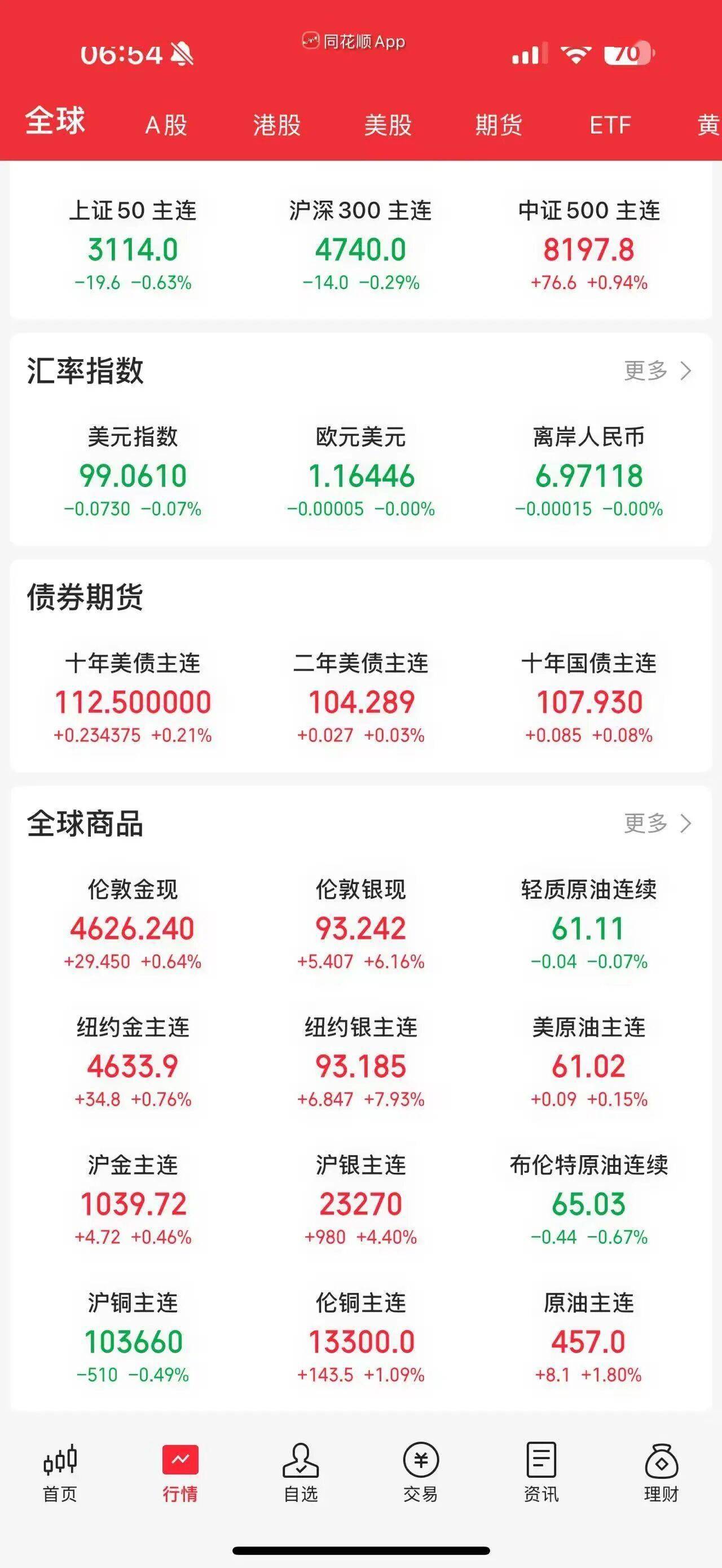Tap the 同花顺 App icon in status area
The image size is (722, 1568).
pyautogui.click(x=309, y=41)
